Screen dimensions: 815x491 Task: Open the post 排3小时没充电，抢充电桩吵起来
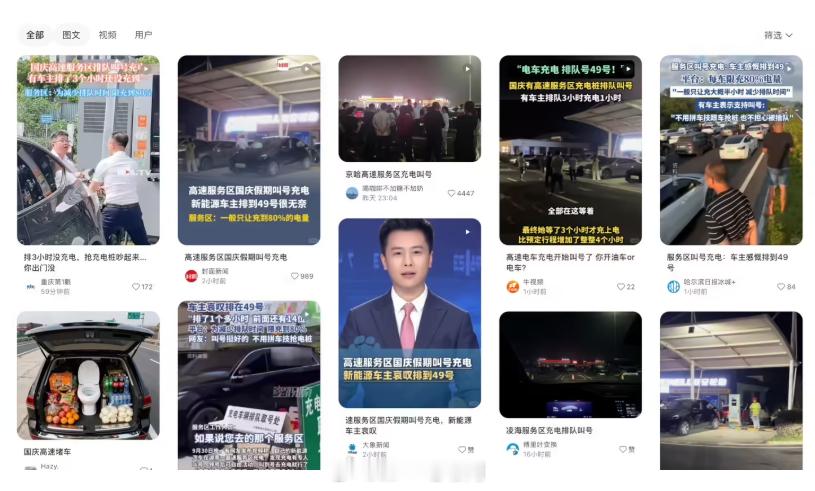tap(88, 150)
